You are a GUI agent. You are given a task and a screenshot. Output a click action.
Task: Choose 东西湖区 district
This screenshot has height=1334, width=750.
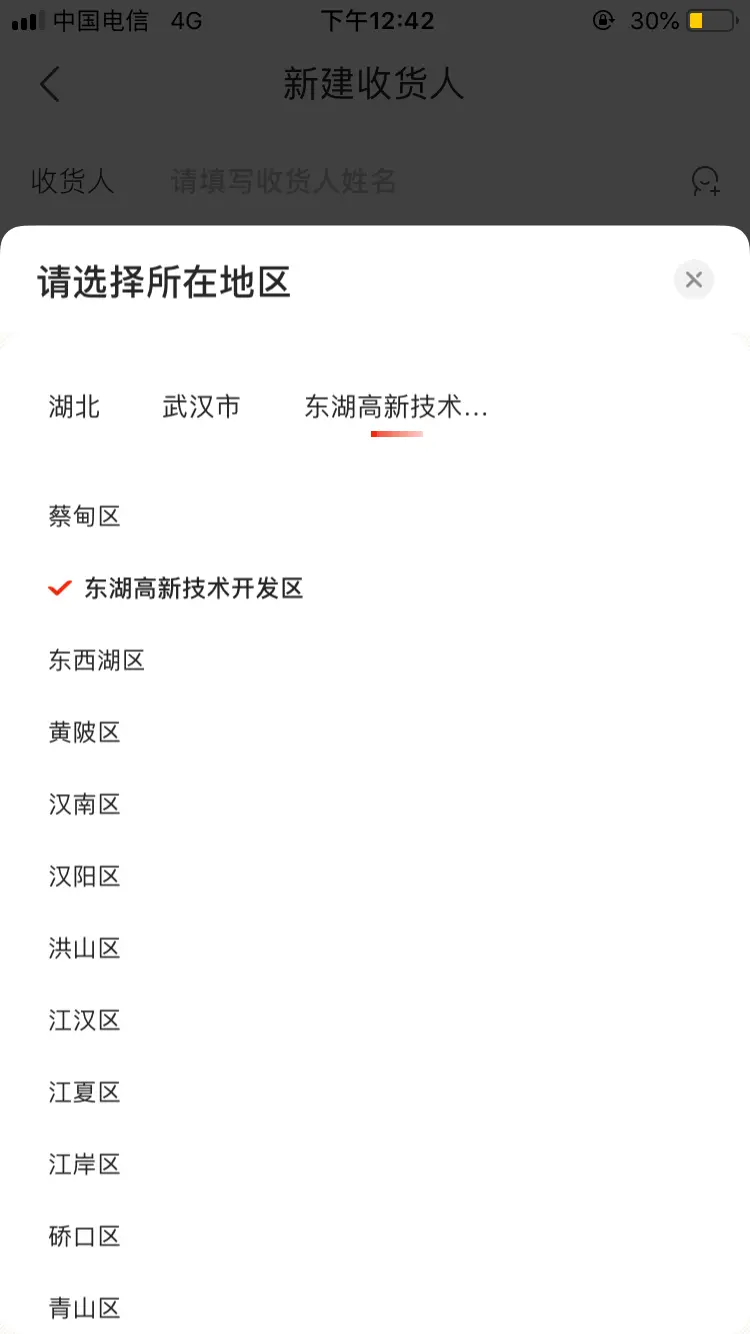375,660
